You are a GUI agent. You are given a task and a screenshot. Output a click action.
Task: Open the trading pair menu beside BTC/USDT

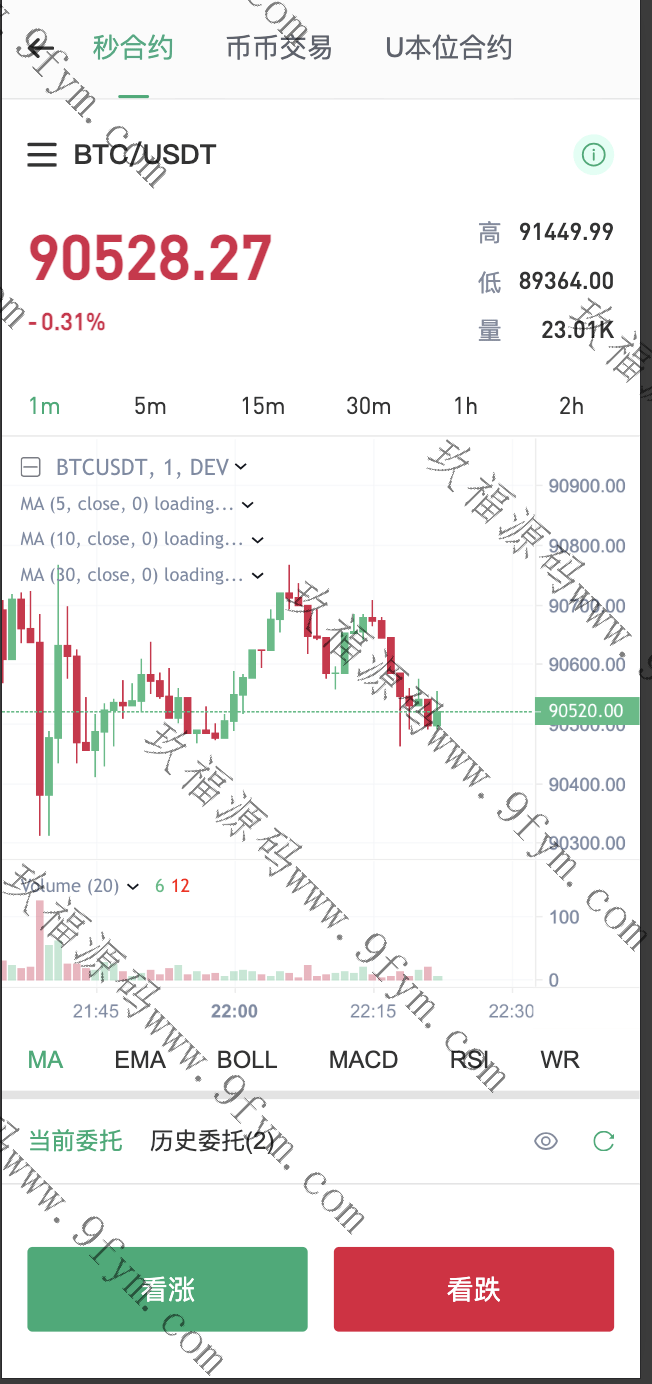tap(42, 155)
